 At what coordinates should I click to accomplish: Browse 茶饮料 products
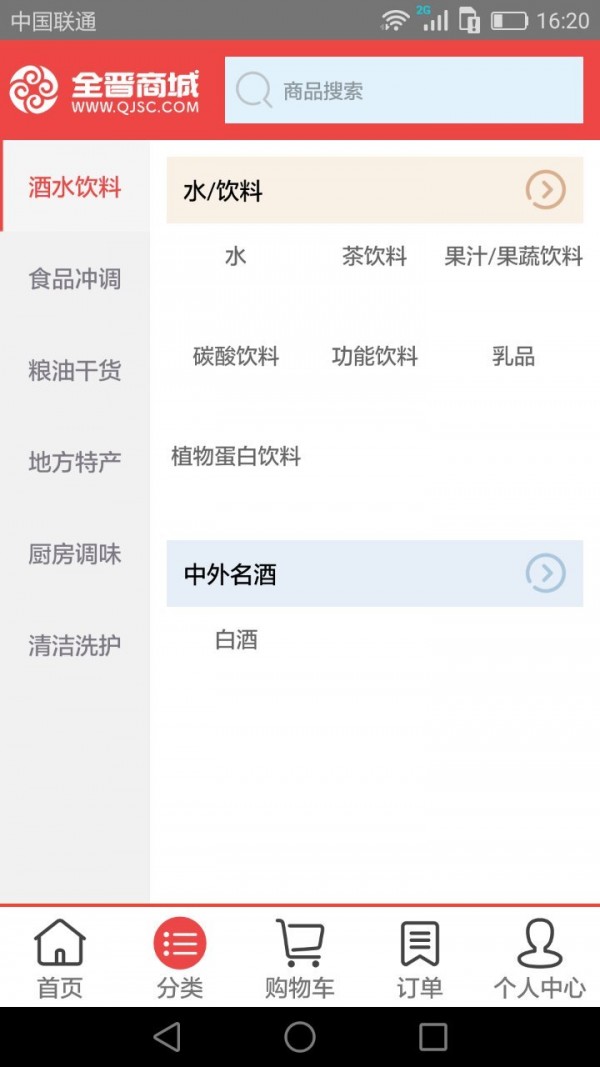[375, 257]
